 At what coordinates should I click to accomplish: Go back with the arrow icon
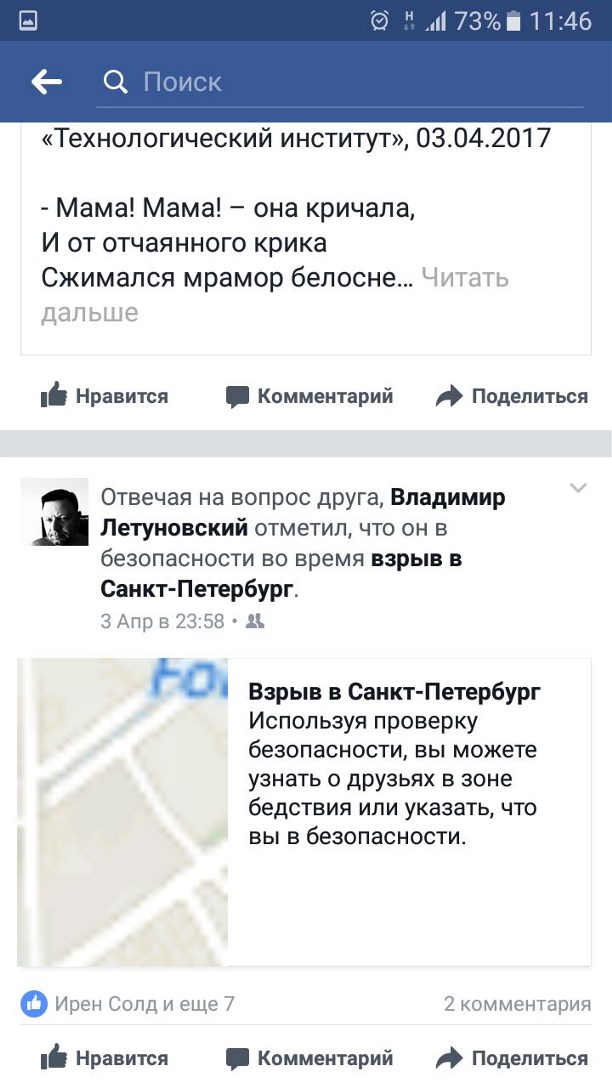click(x=46, y=82)
